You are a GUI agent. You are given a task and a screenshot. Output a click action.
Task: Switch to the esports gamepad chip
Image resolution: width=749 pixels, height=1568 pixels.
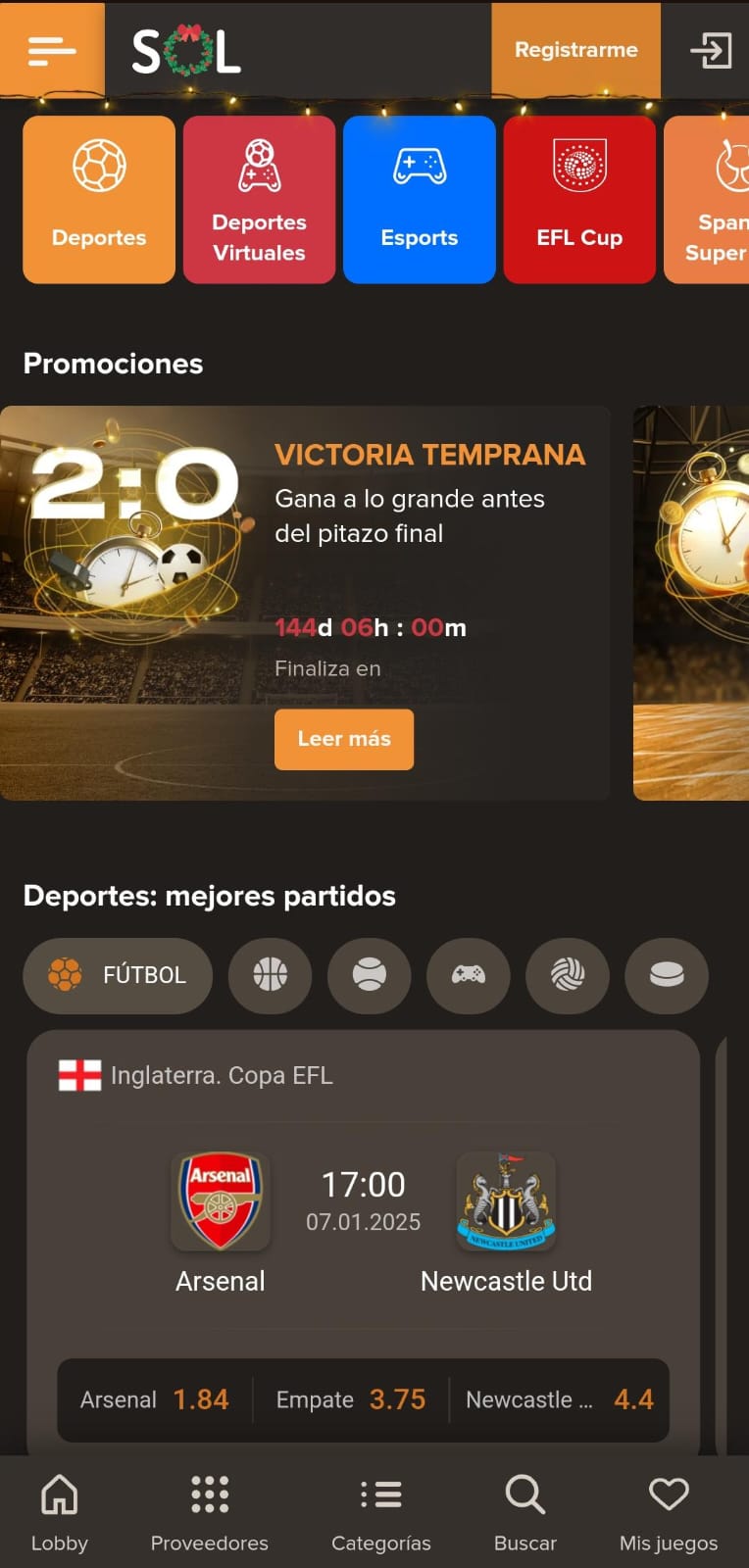(468, 975)
